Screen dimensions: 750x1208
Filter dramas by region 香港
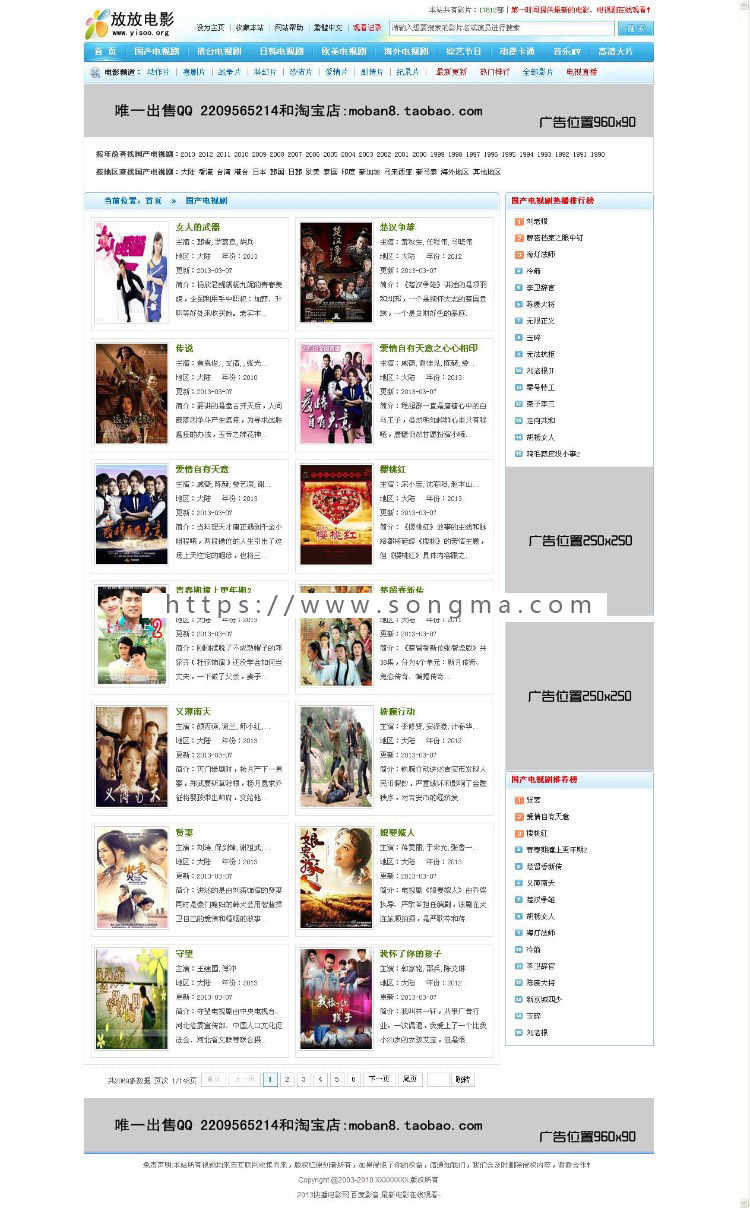[206, 172]
